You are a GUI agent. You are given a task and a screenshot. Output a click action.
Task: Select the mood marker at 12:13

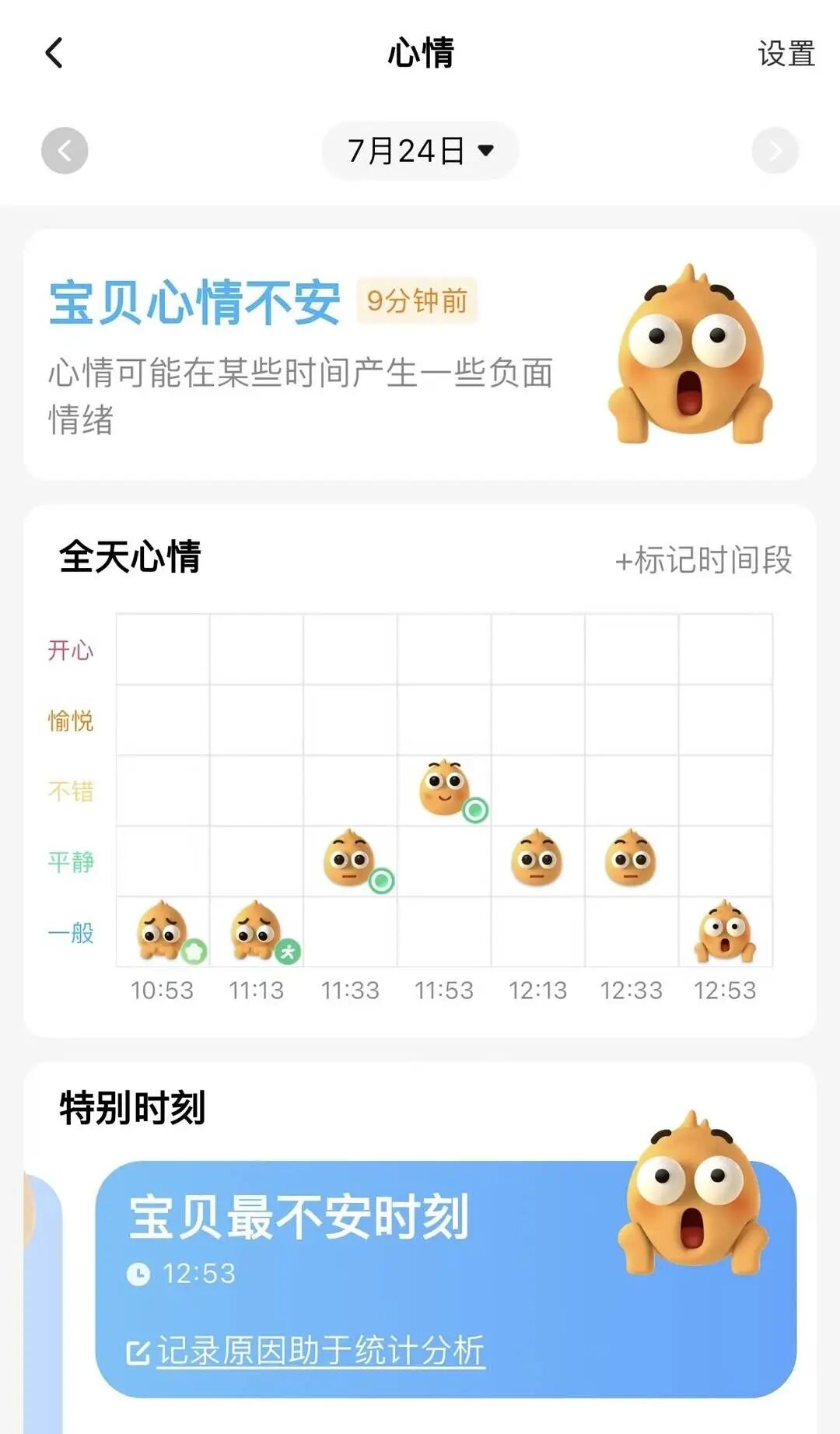[x=537, y=859]
